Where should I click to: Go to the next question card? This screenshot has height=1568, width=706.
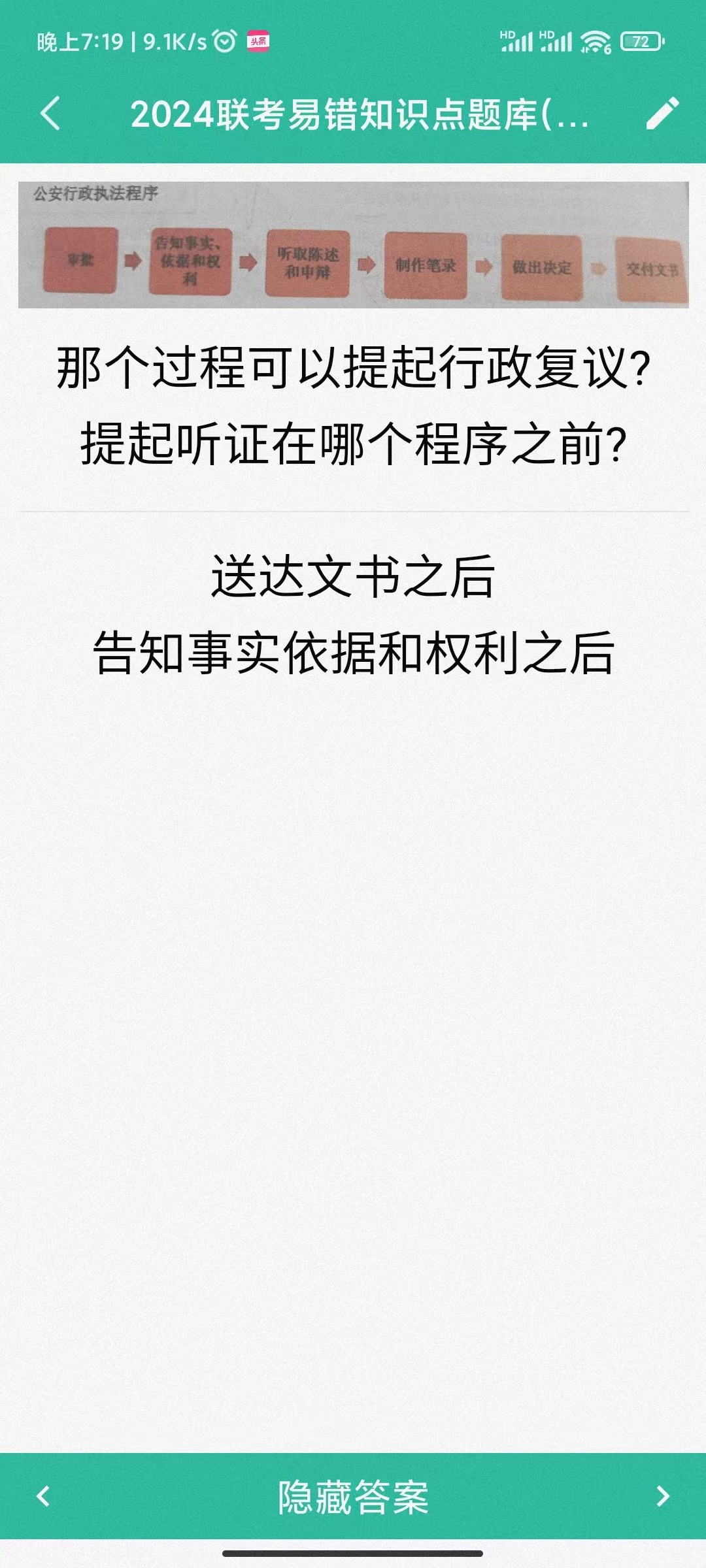pos(662,1496)
